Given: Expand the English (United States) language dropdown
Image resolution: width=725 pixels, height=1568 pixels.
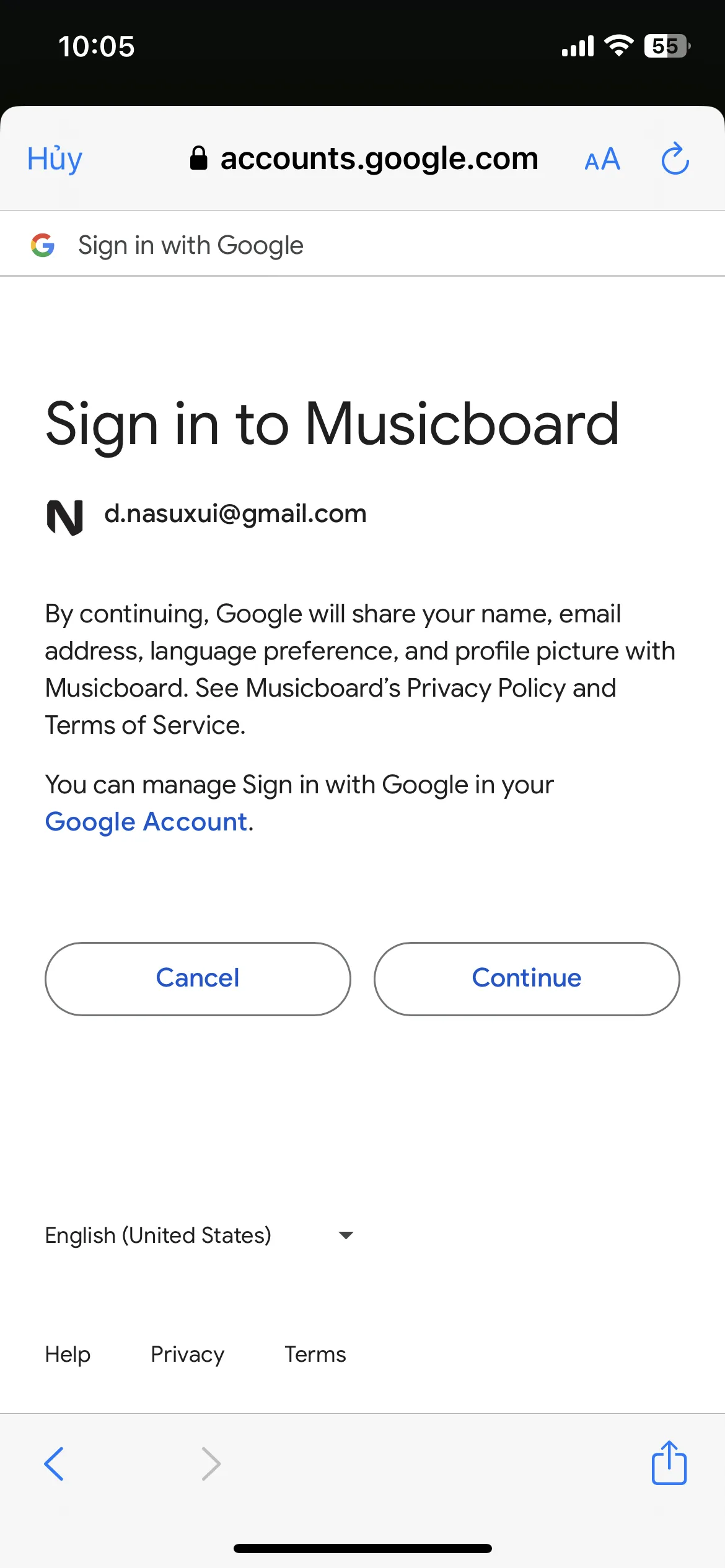Looking at the screenshot, I should [198, 1235].
